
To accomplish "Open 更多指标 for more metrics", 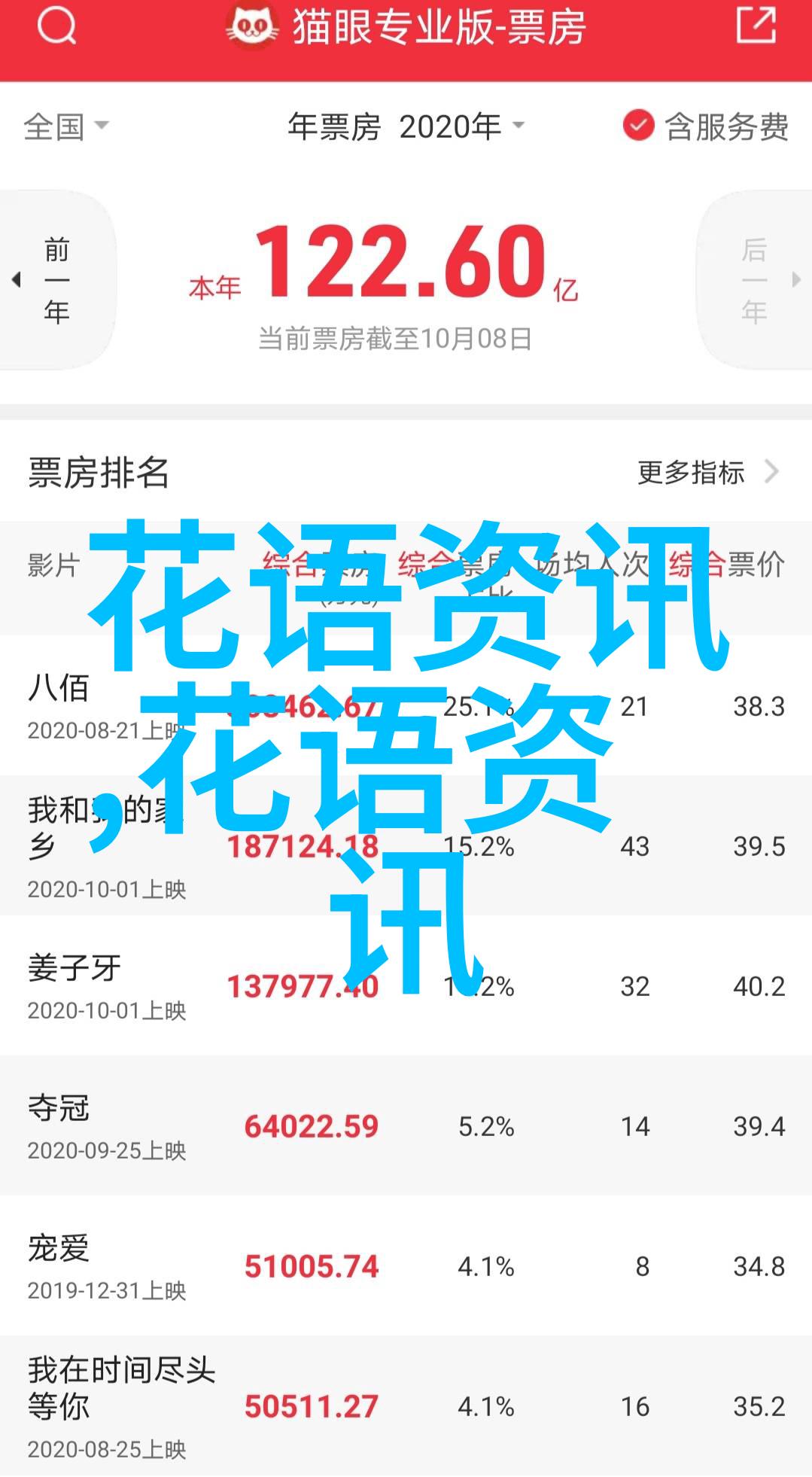I will click(707, 473).
